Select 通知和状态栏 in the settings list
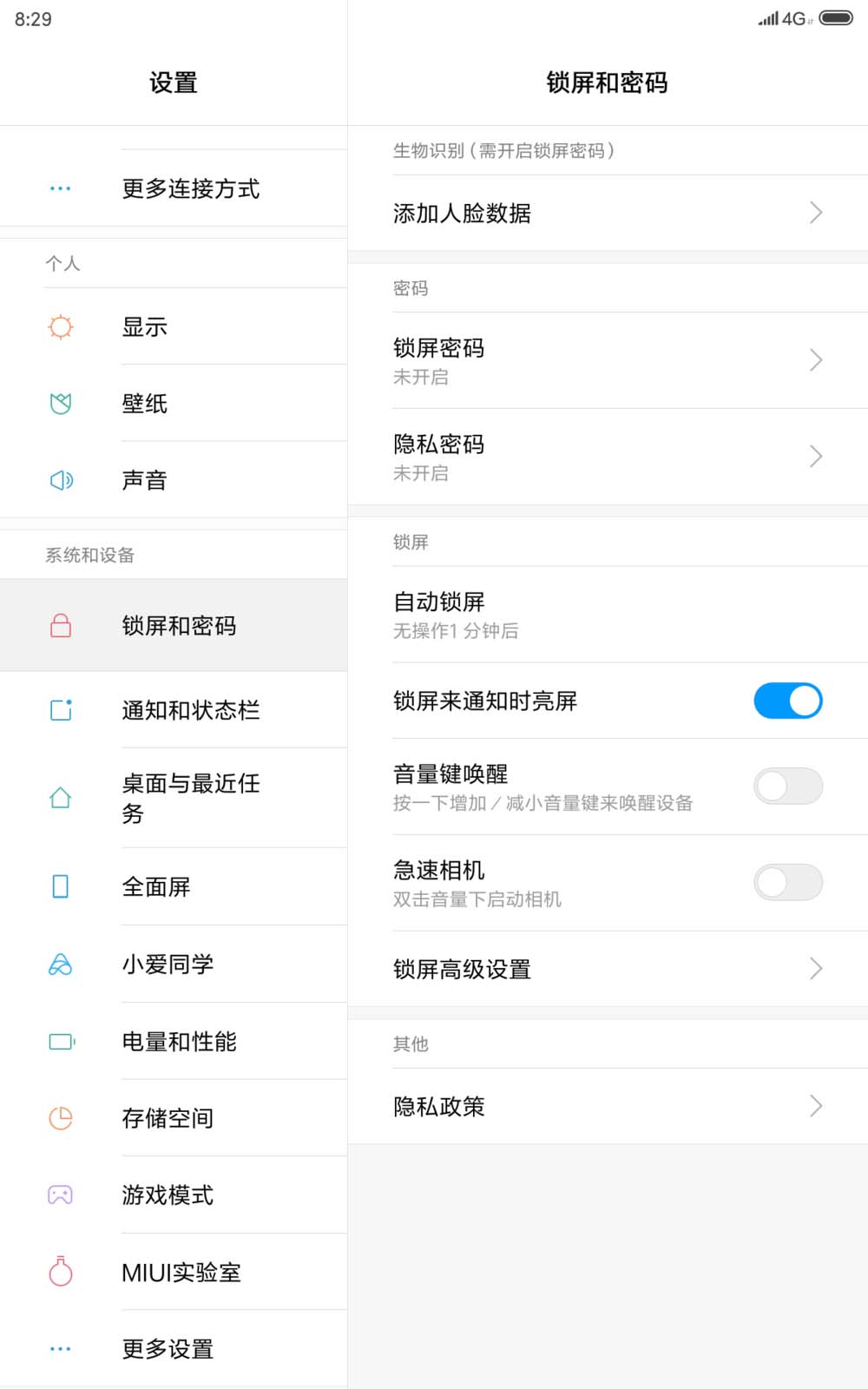The height and width of the screenshot is (1389, 868). point(191,710)
